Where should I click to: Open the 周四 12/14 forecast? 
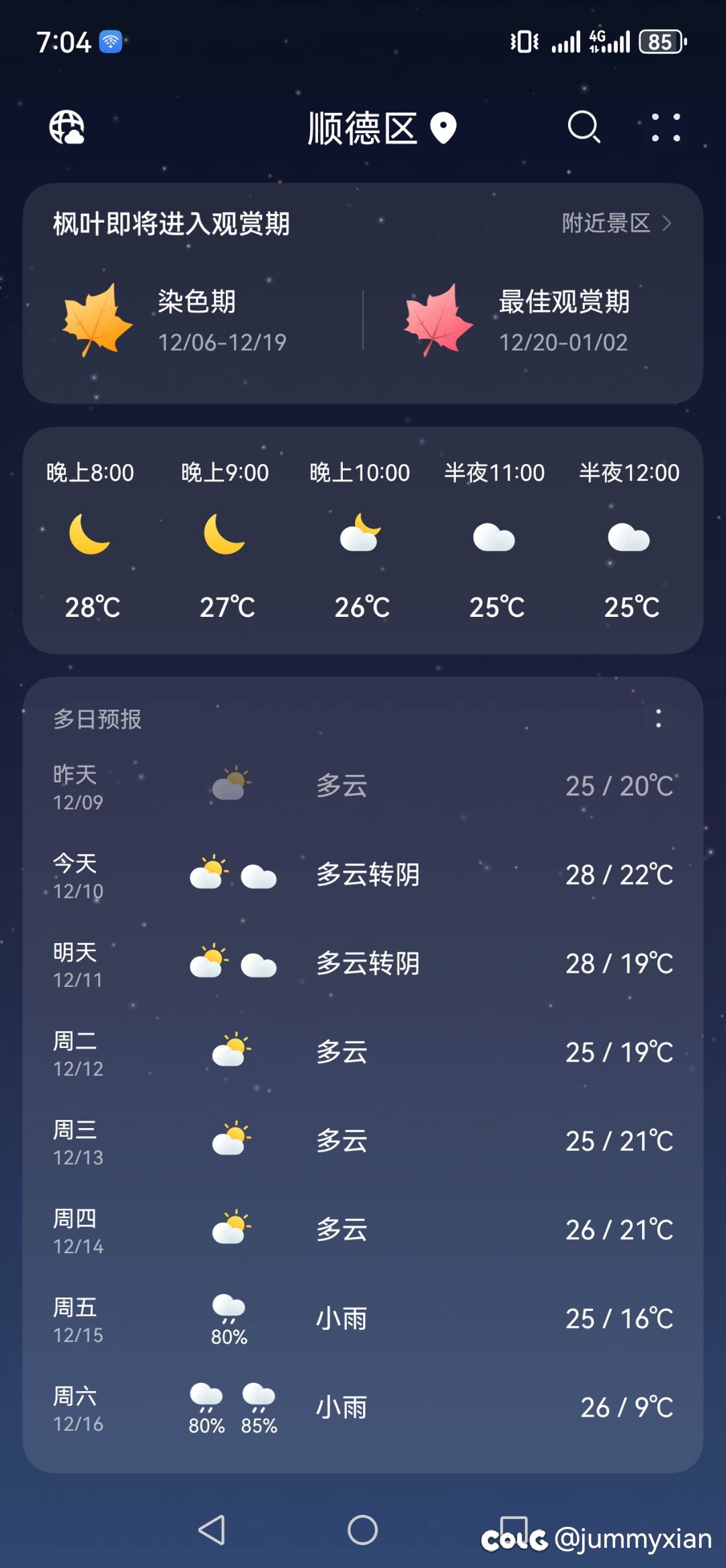(x=363, y=1230)
